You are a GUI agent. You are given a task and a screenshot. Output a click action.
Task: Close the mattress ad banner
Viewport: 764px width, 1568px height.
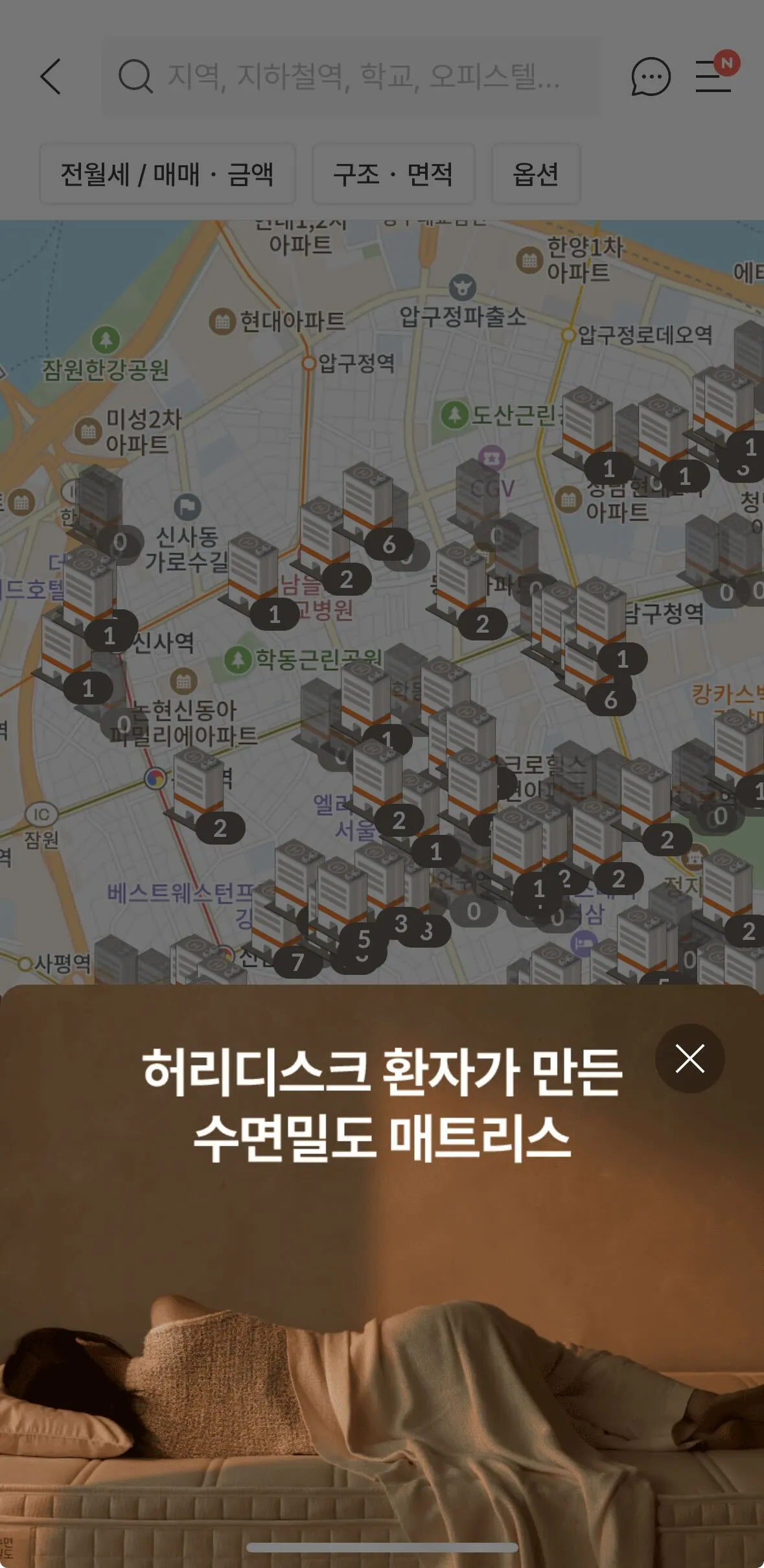pyautogui.click(x=689, y=1059)
